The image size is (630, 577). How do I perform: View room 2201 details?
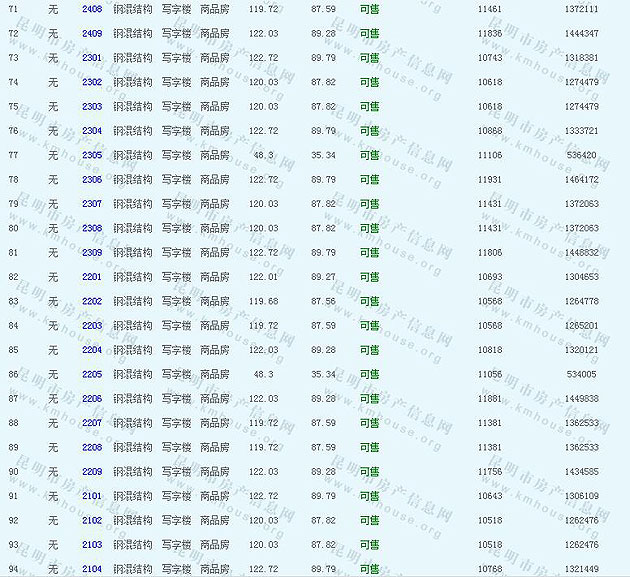[x=92, y=277]
